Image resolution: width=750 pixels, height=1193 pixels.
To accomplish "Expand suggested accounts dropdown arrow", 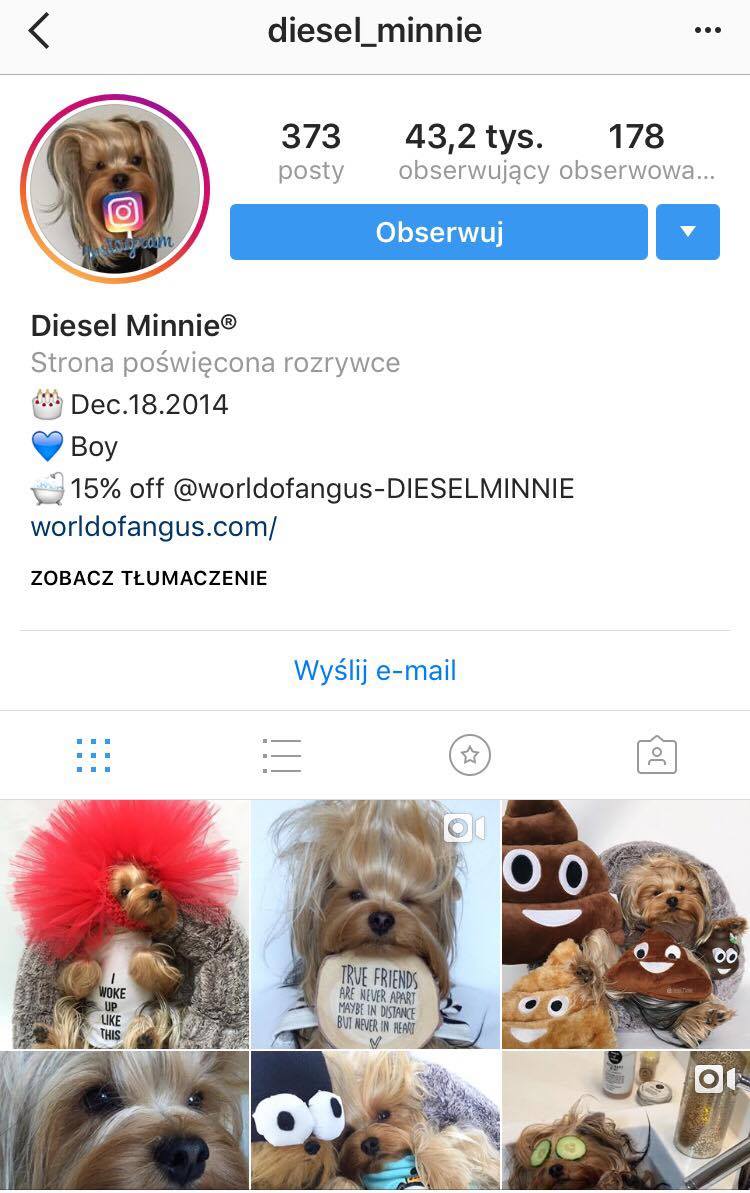I will click(x=688, y=232).
